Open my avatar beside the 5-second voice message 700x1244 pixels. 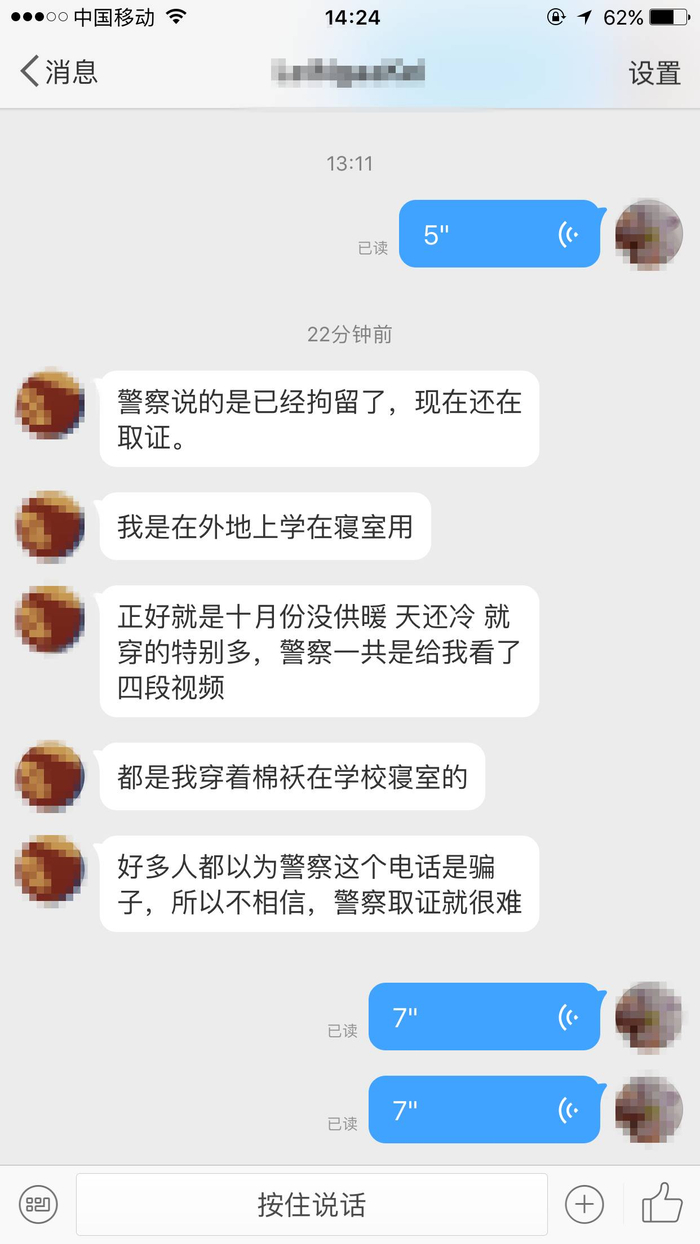648,235
